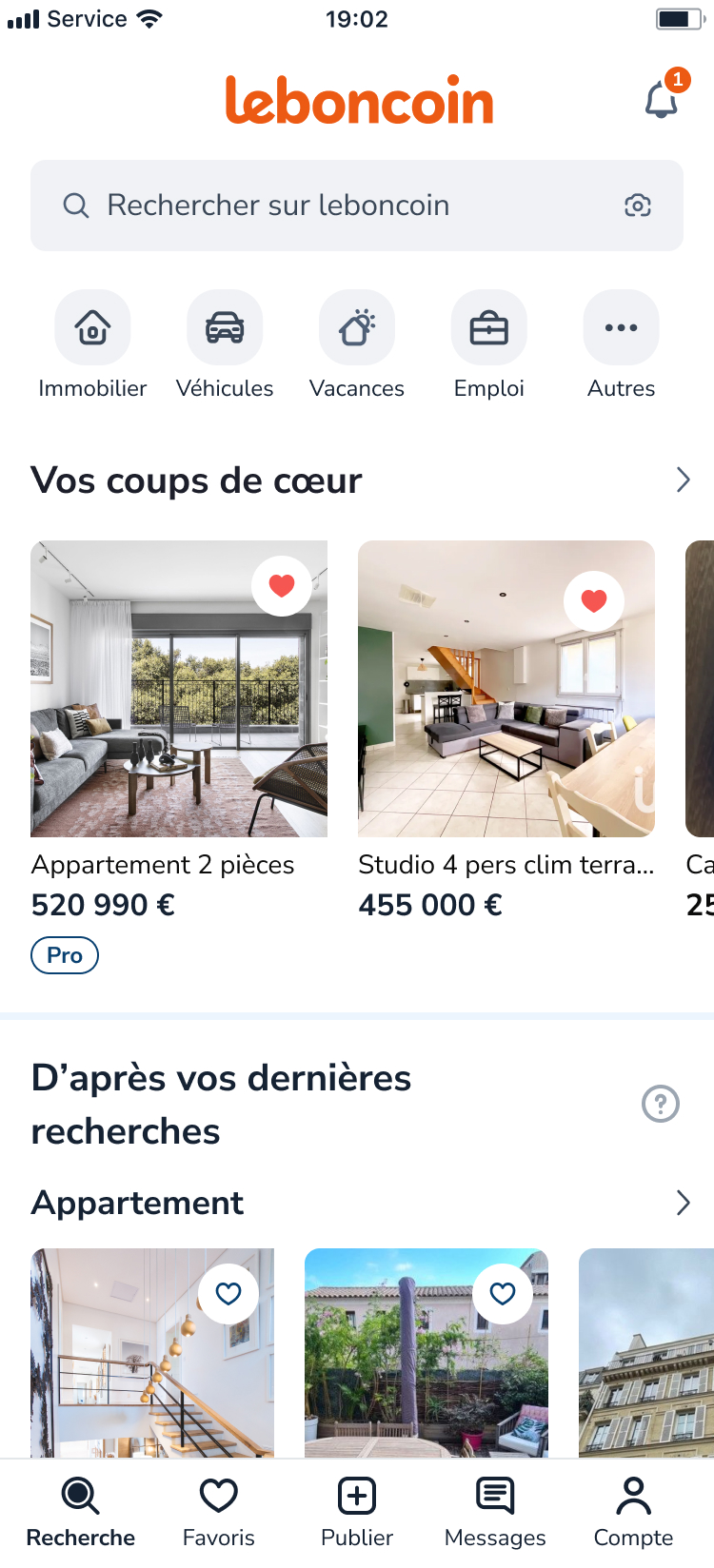Viewport: 714px width, 1568px height.
Task: Unfavorite the Appartement 2 pièces listing
Action: click(x=282, y=586)
